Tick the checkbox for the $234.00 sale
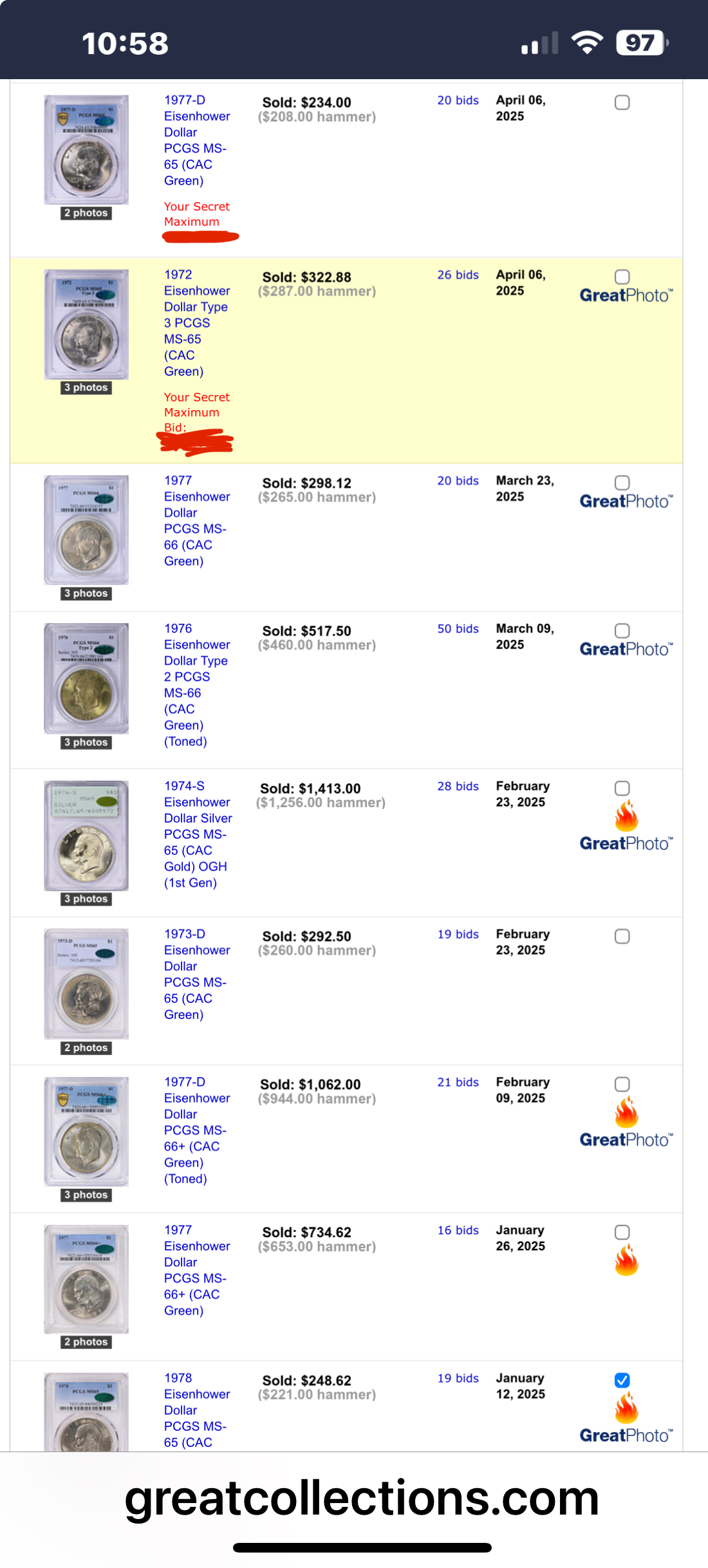Viewport: 708px width, 1568px height. point(622,102)
